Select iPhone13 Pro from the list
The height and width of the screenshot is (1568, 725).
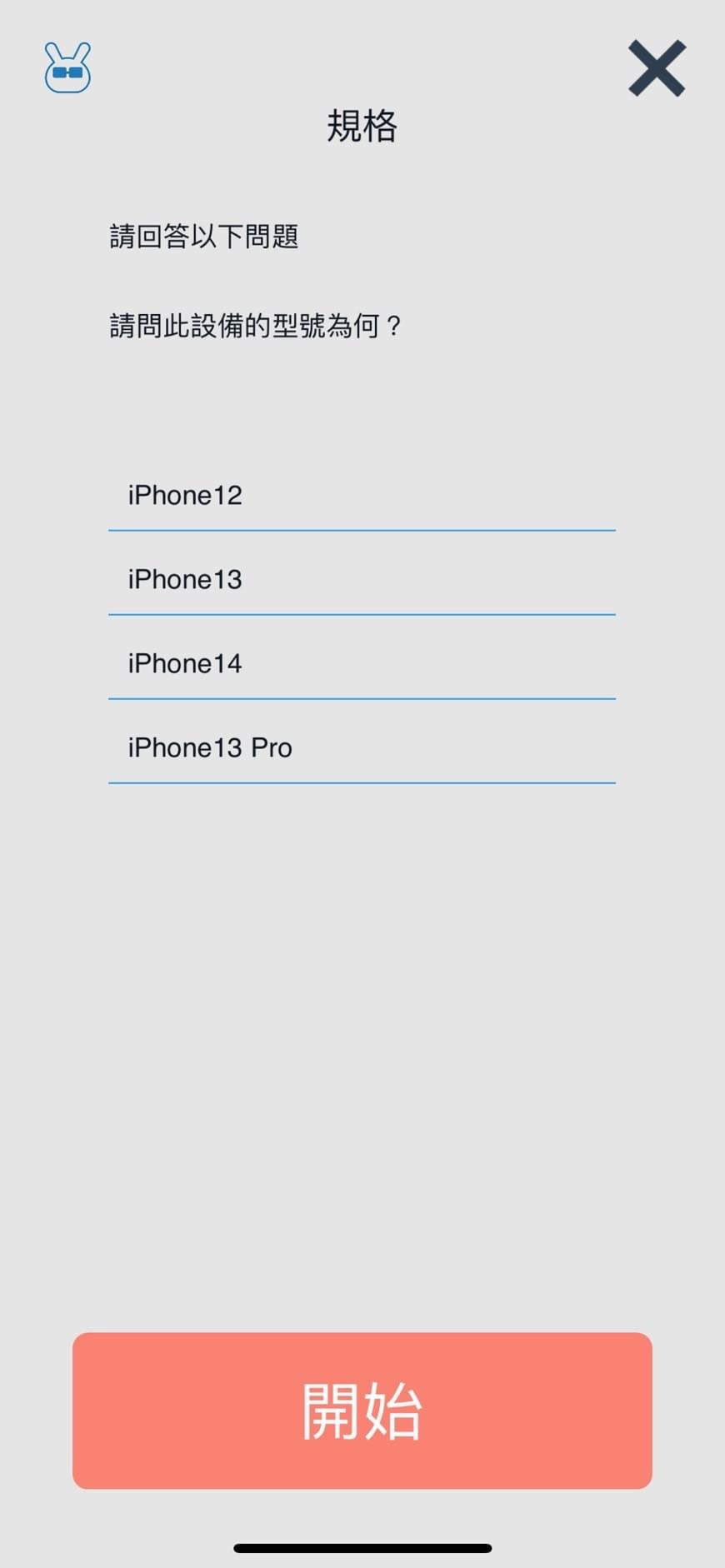(x=361, y=748)
